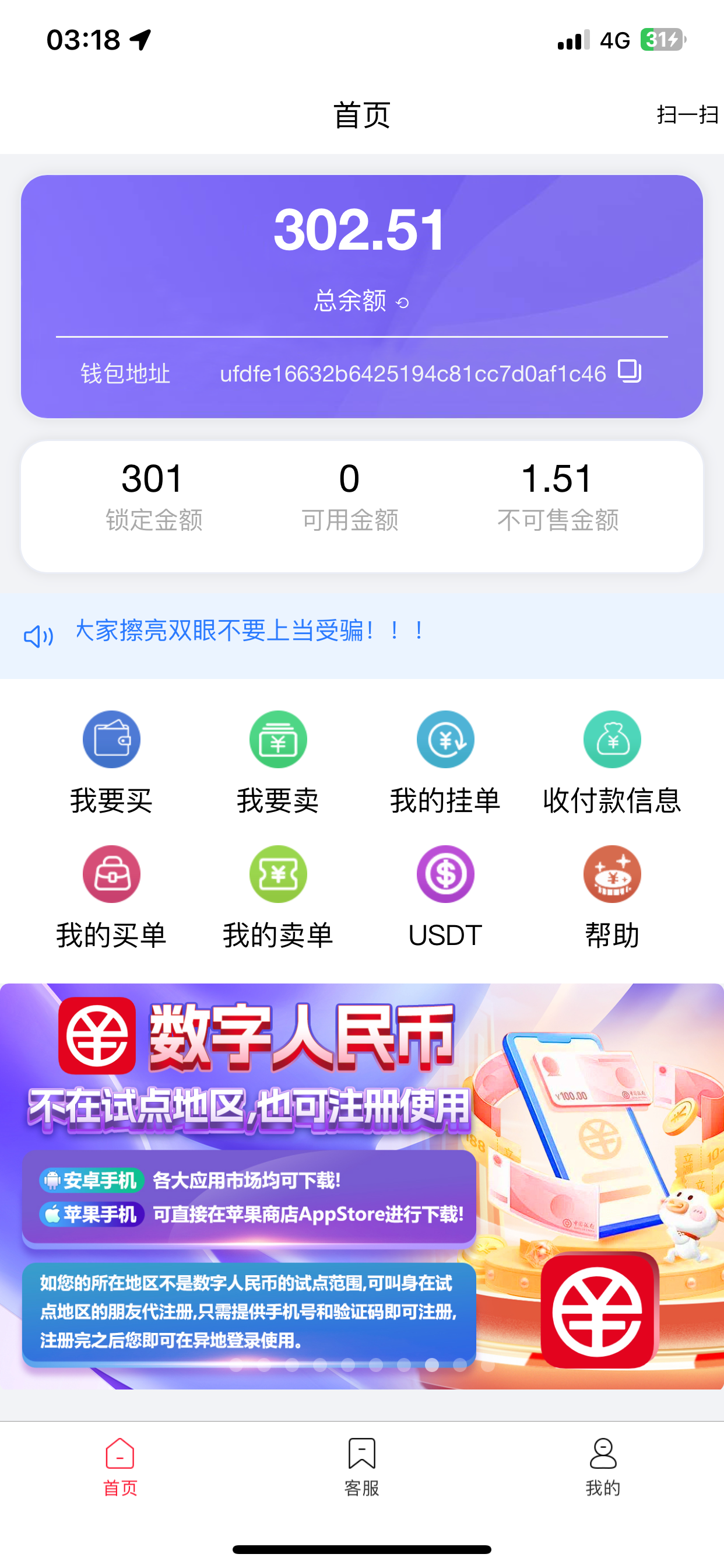Screen dimensions: 724x1568
Task: Open 我要买 to buy
Action: (x=111, y=761)
